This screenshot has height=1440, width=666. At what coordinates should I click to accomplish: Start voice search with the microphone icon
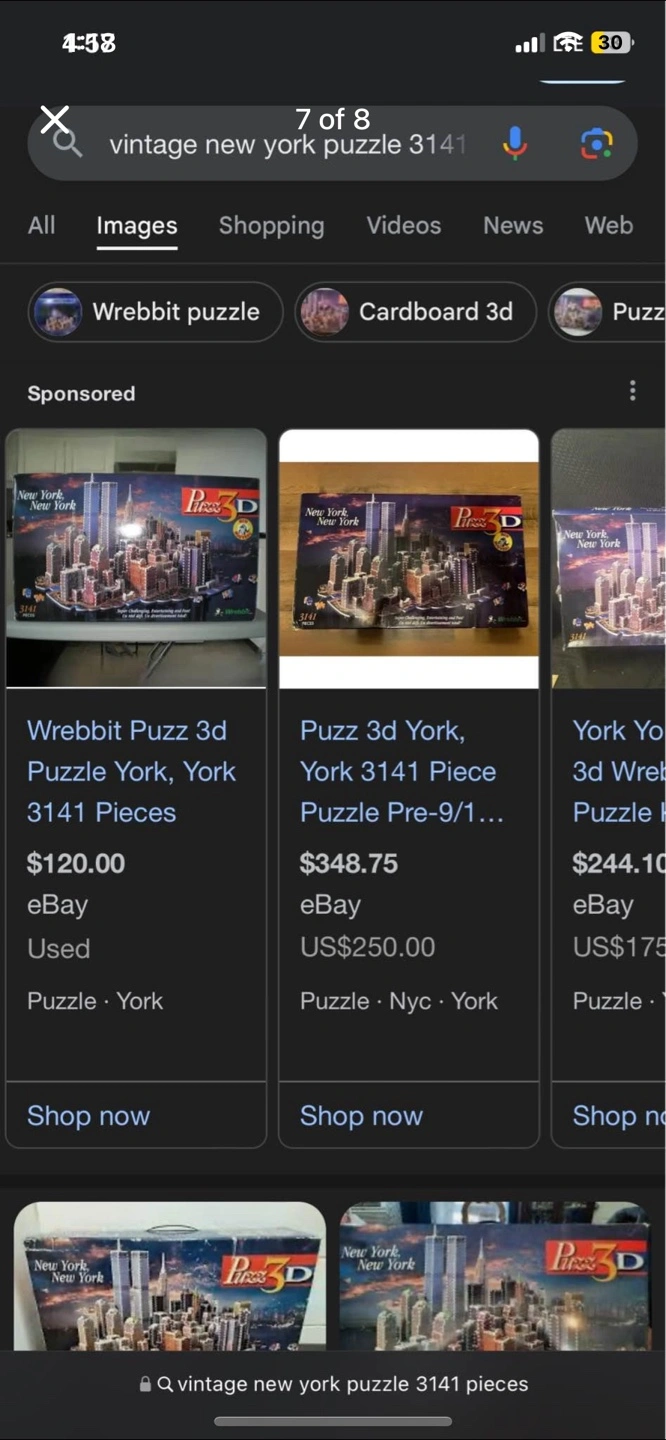click(515, 145)
